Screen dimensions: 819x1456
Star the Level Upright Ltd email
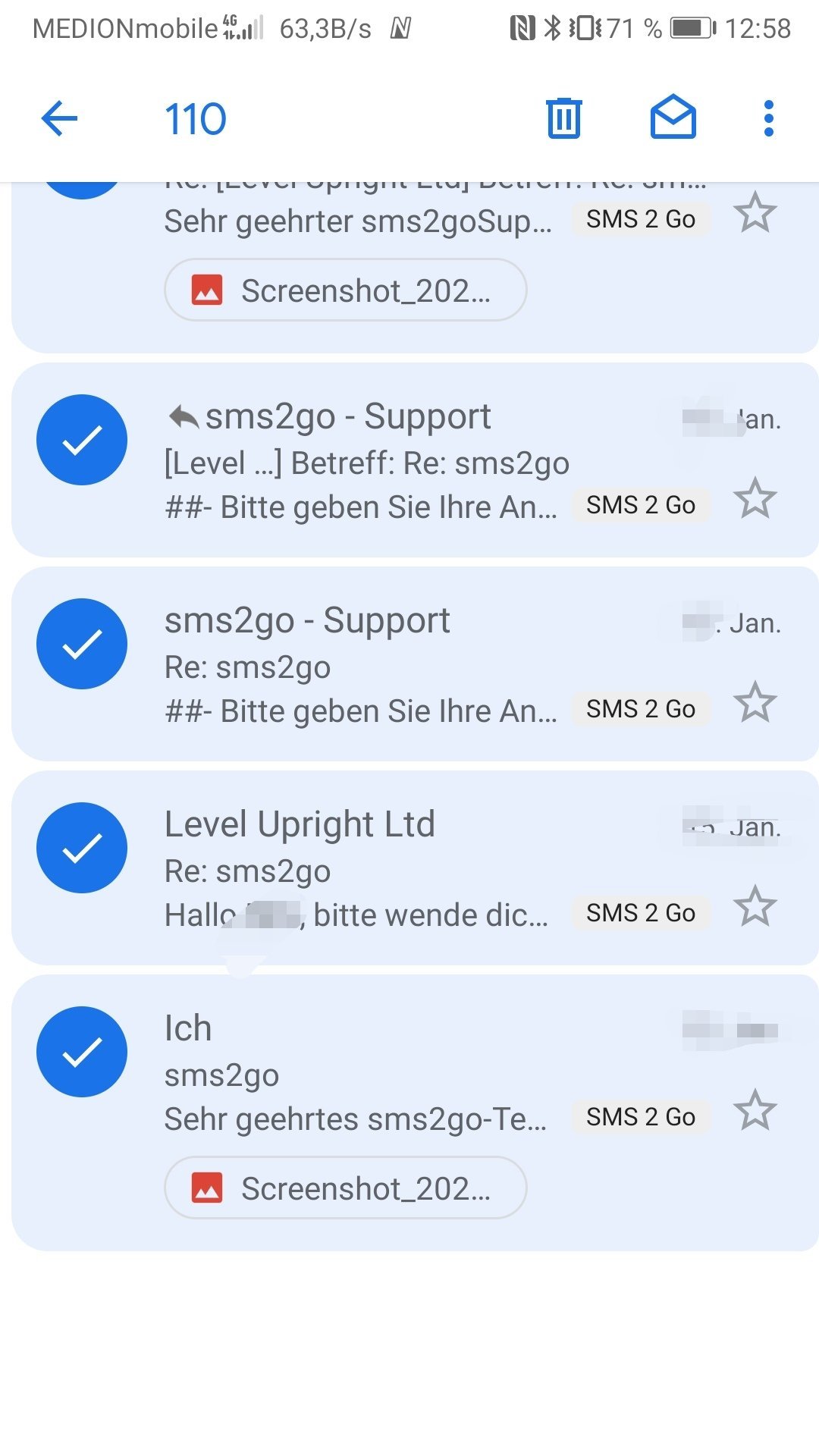755,906
